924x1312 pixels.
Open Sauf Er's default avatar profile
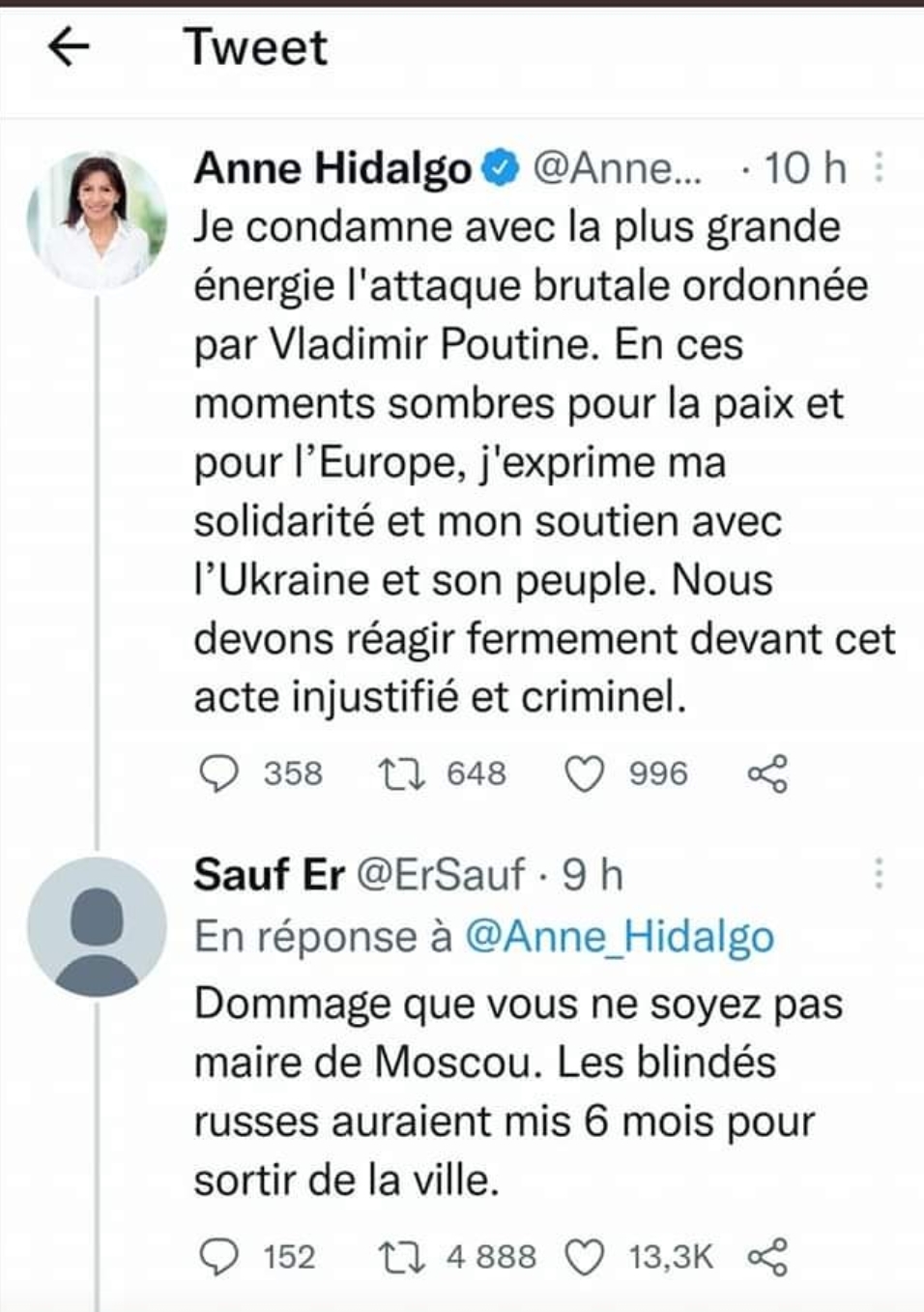97,926
